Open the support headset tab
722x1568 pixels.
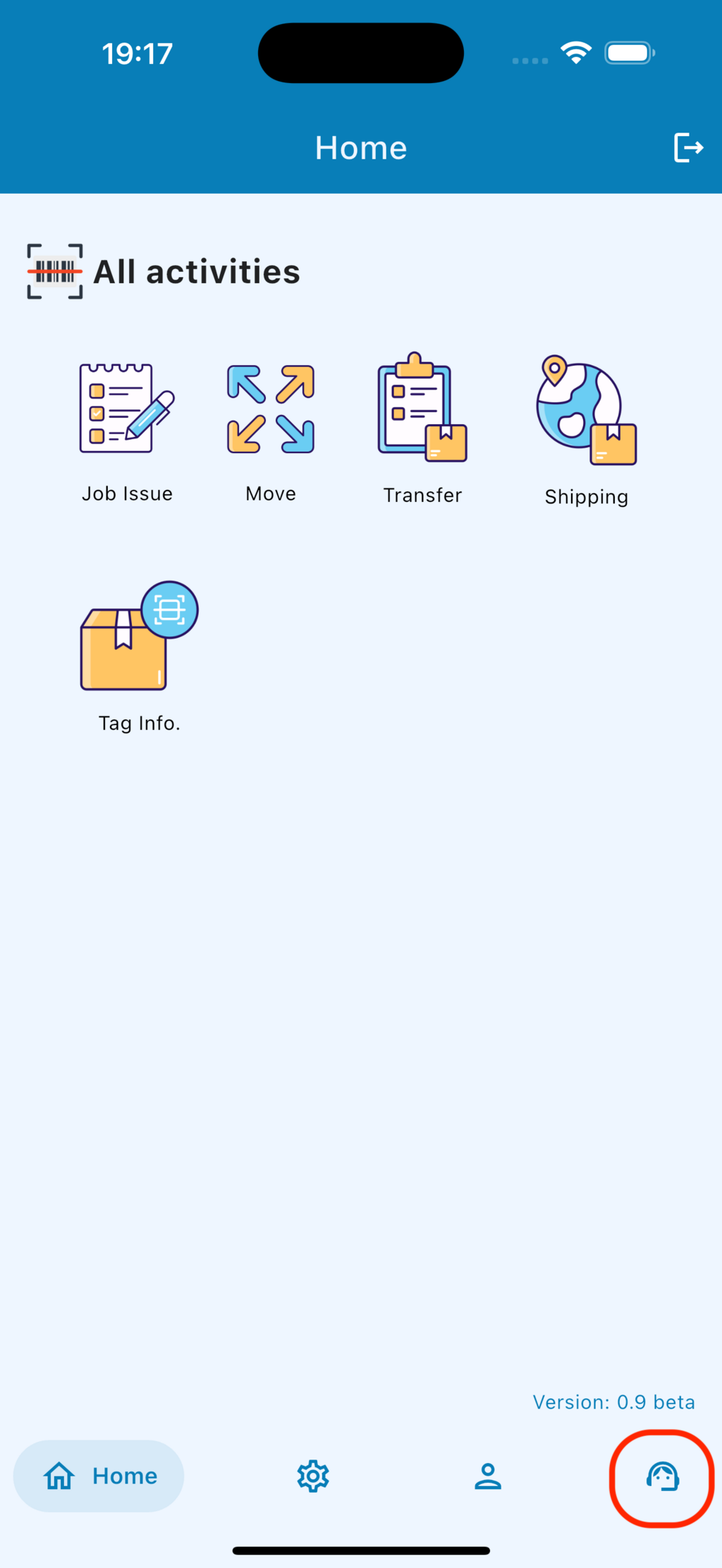click(663, 1476)
